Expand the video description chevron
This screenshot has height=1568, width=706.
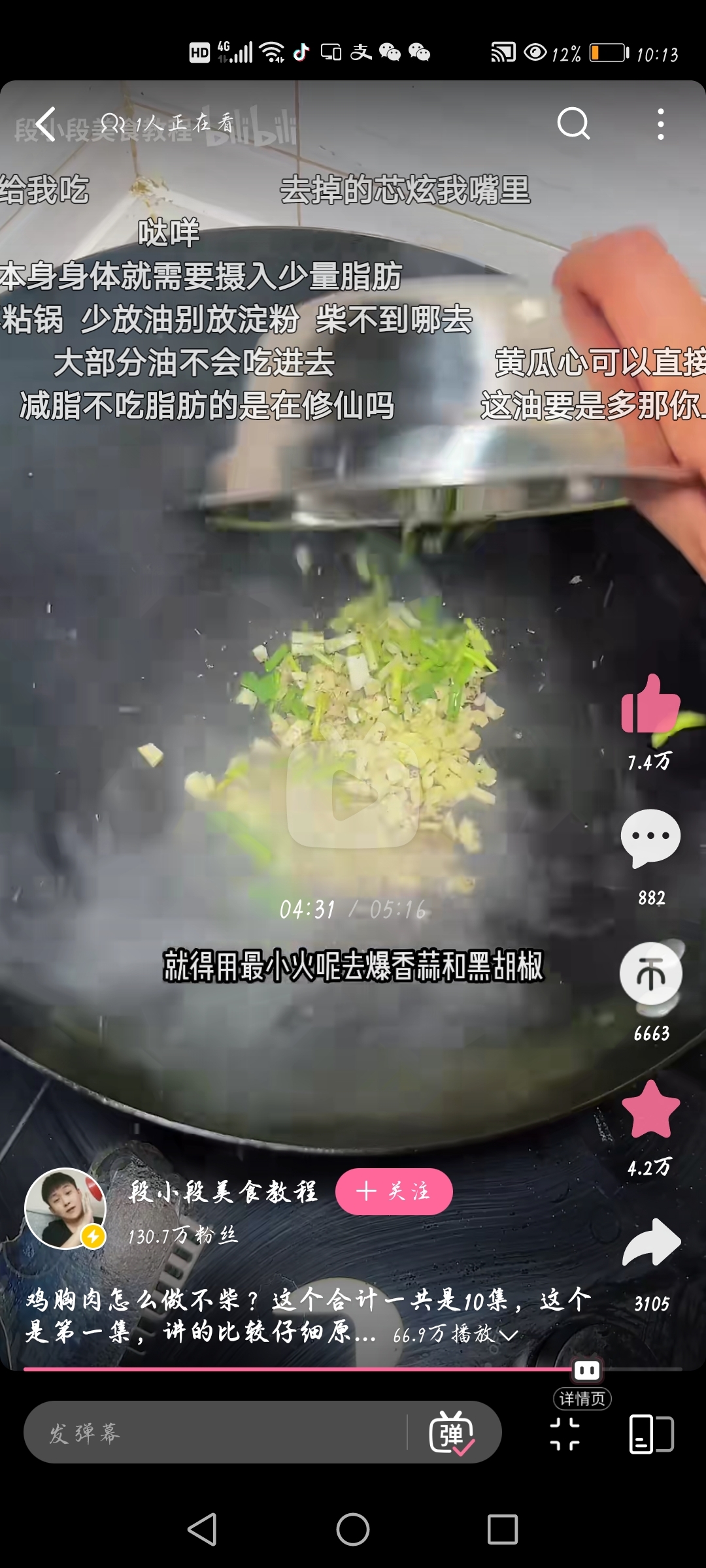click(509, 1335)
